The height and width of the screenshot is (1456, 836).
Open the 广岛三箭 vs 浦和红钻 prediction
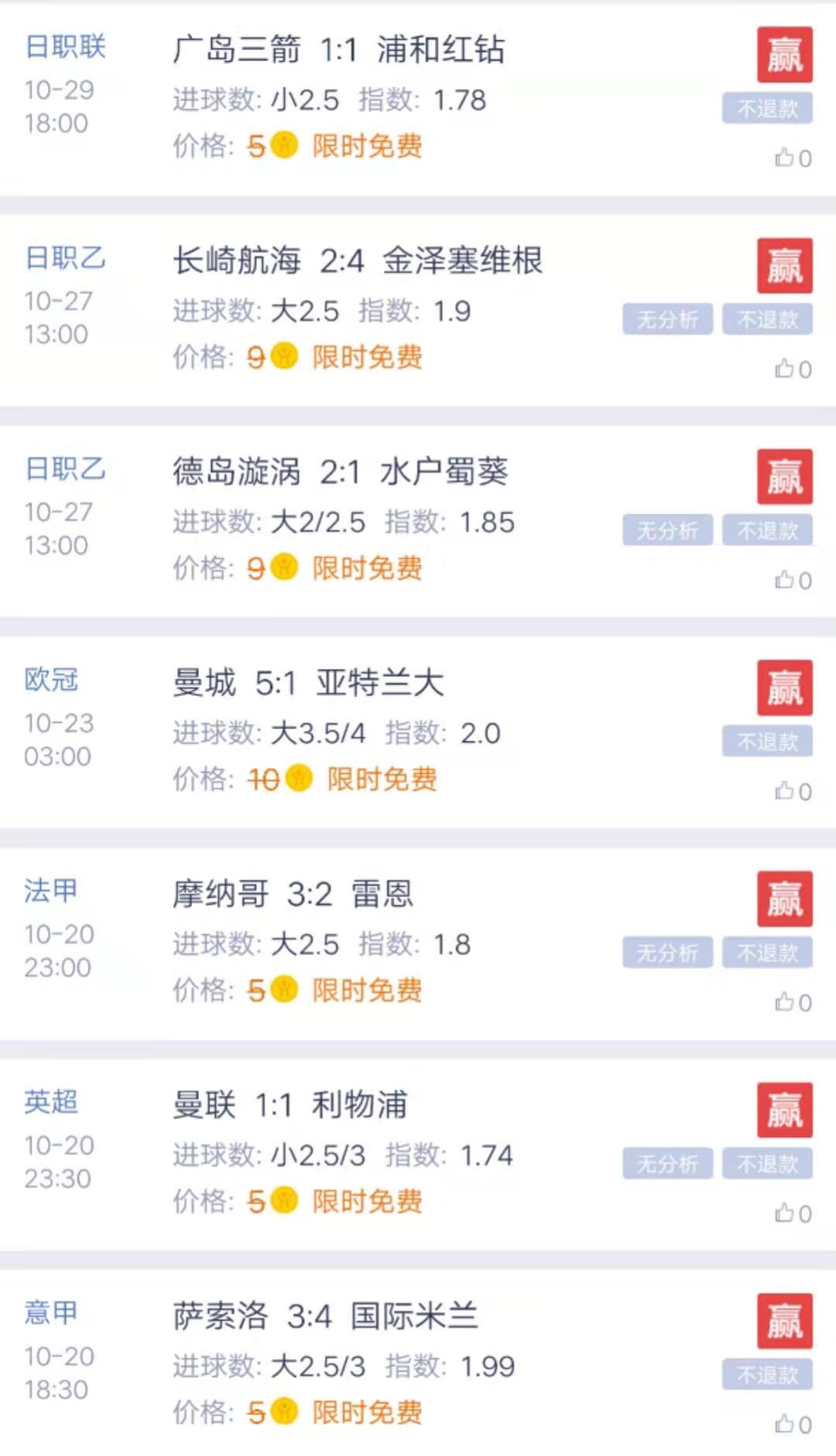pyautogui.click(x=339, y=50)
